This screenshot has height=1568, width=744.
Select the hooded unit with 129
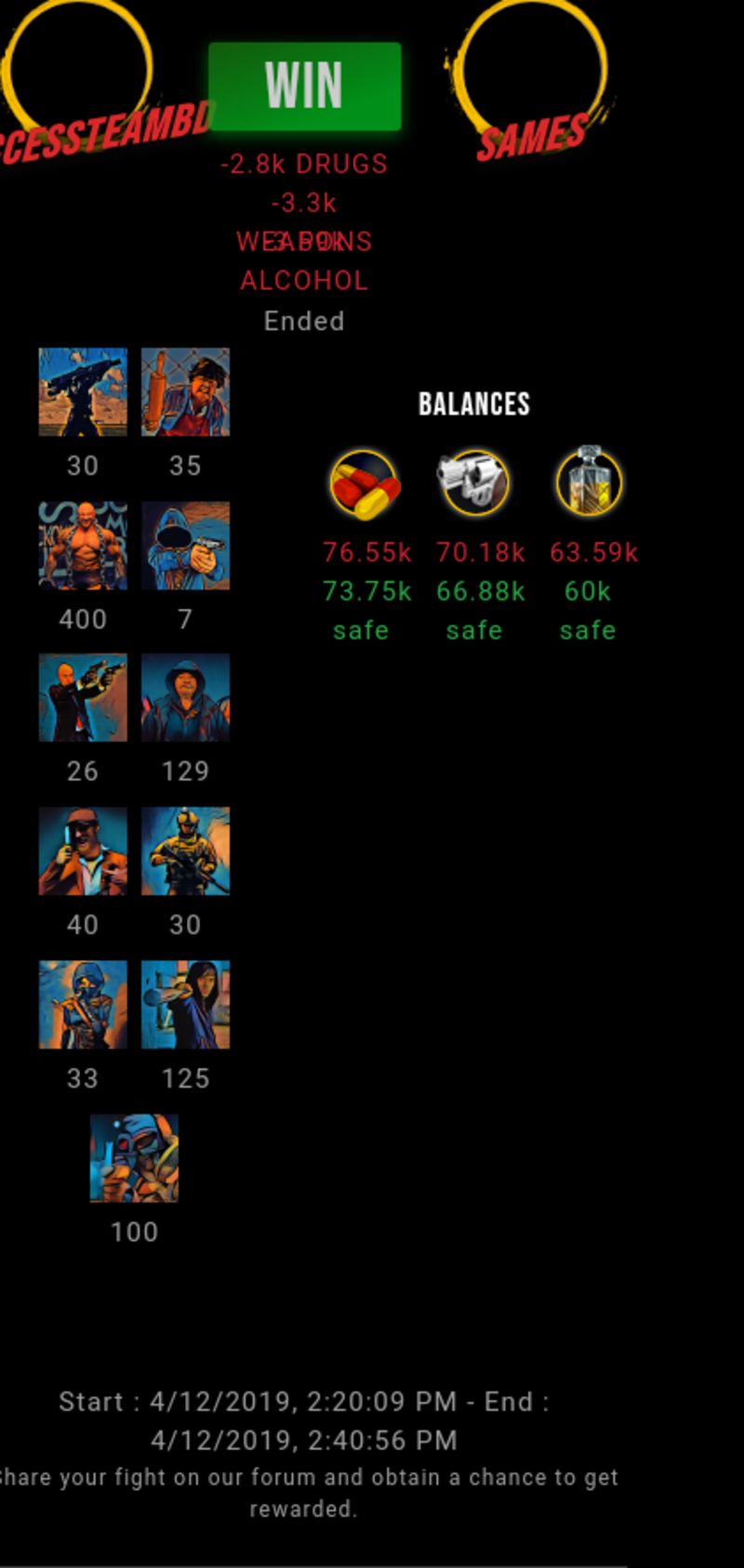pyautogui.click(x=185, y=698)
